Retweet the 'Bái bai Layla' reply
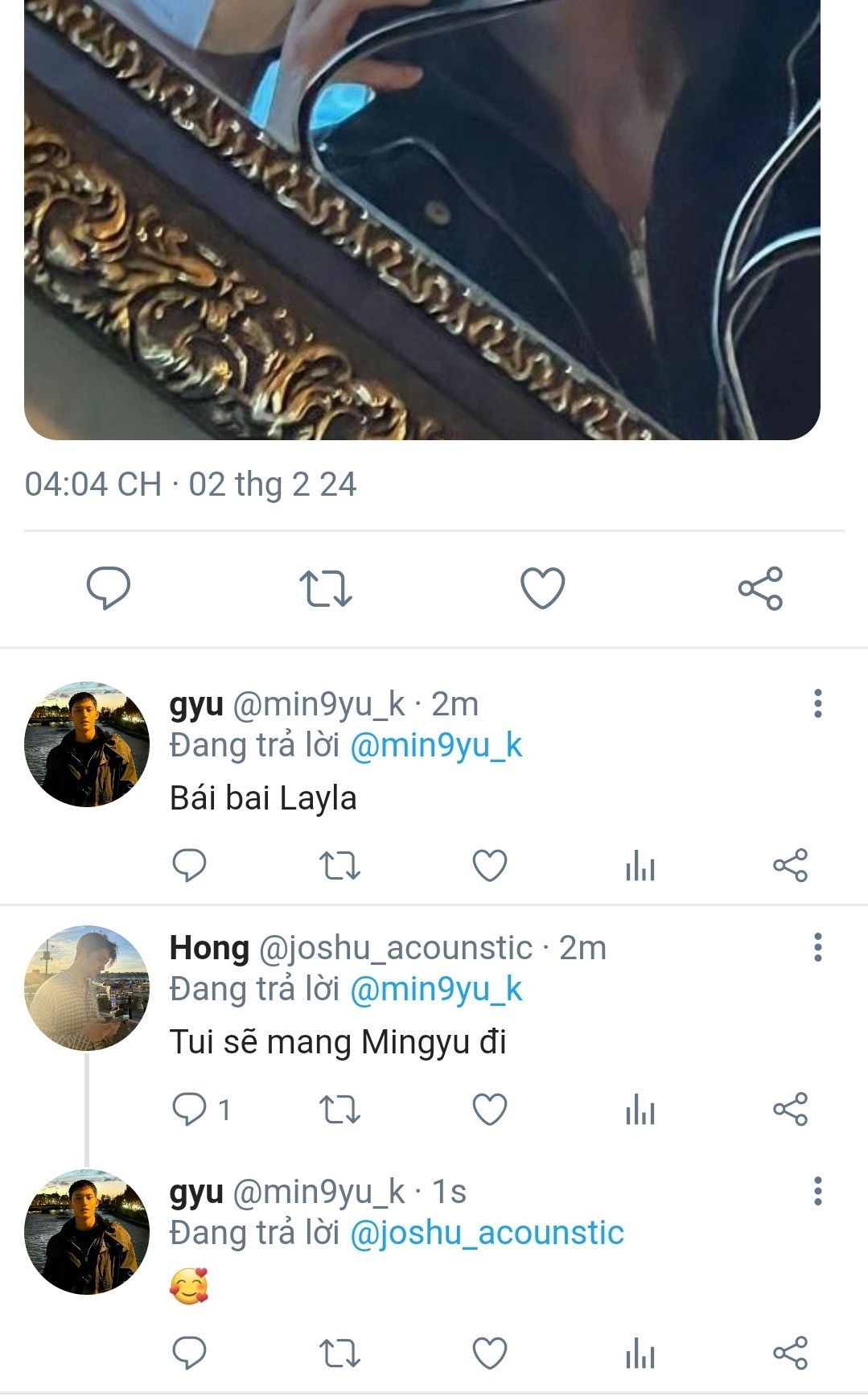Screen dimensions: 868x1397 tap(339, 866)
